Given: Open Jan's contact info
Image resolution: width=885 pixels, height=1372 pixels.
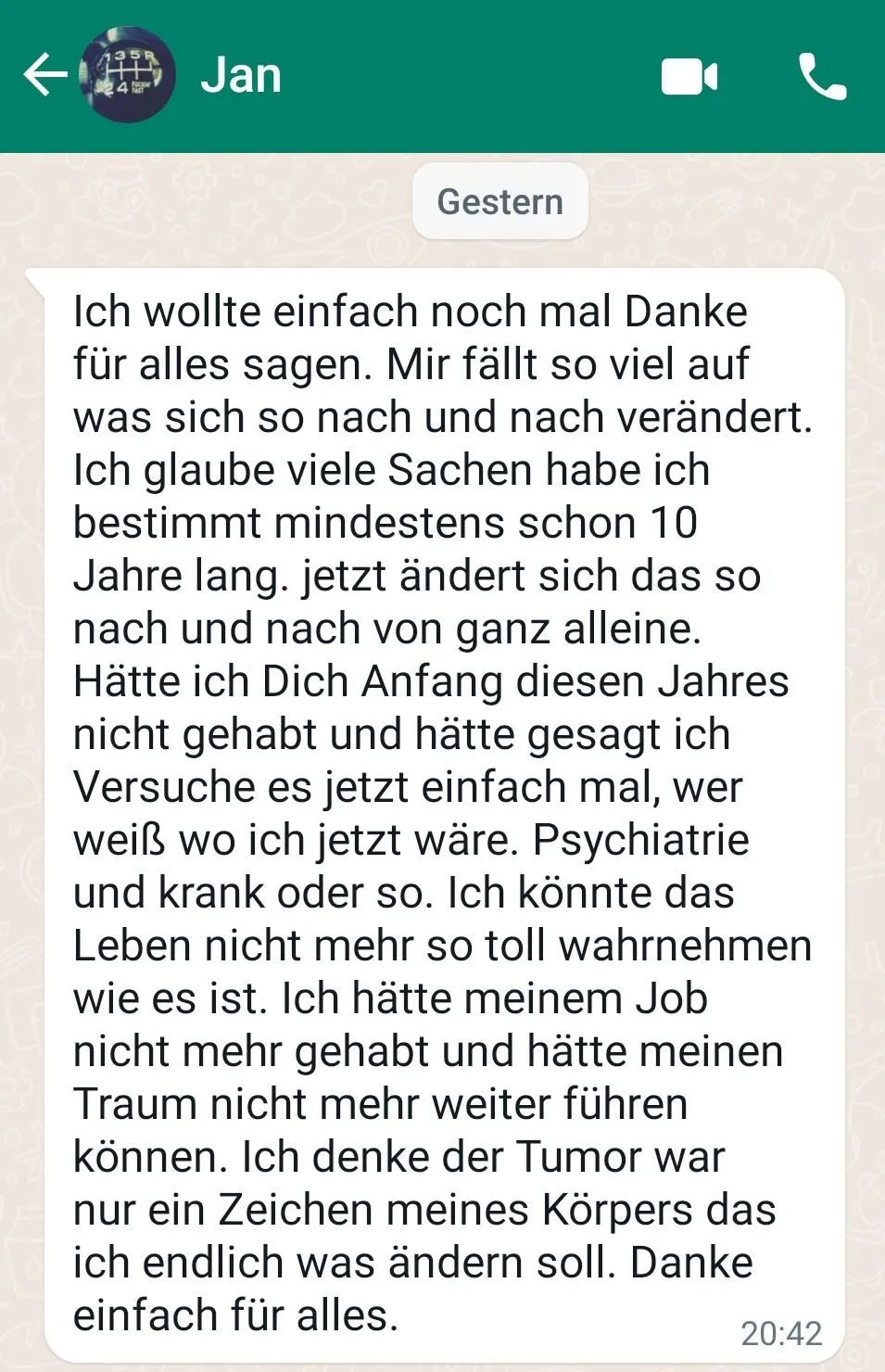Looking at the screenshot, I should click(241, 75).
